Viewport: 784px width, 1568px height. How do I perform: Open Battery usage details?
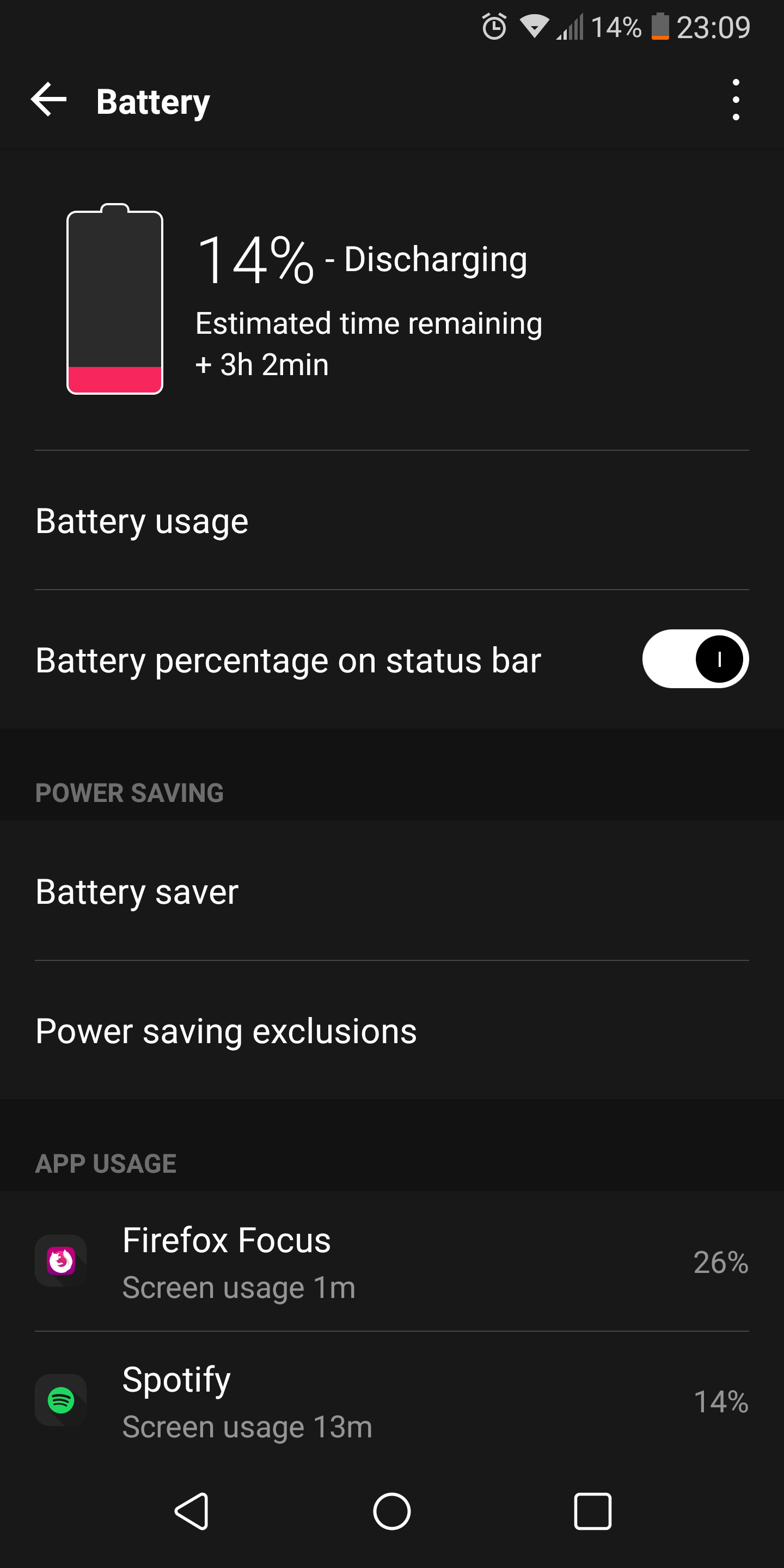pos(392,521)
